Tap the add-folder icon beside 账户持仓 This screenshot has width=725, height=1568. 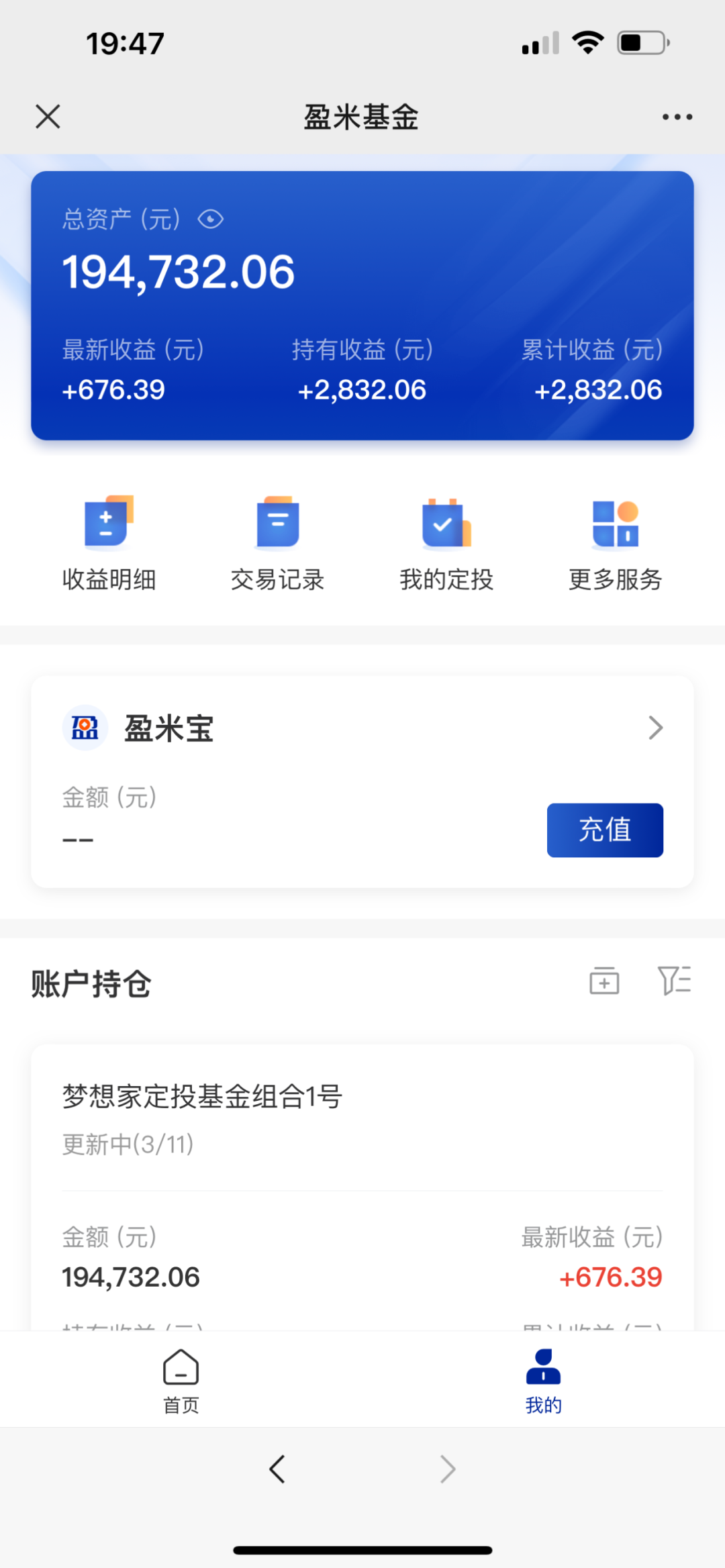click(x=604, y=981)
